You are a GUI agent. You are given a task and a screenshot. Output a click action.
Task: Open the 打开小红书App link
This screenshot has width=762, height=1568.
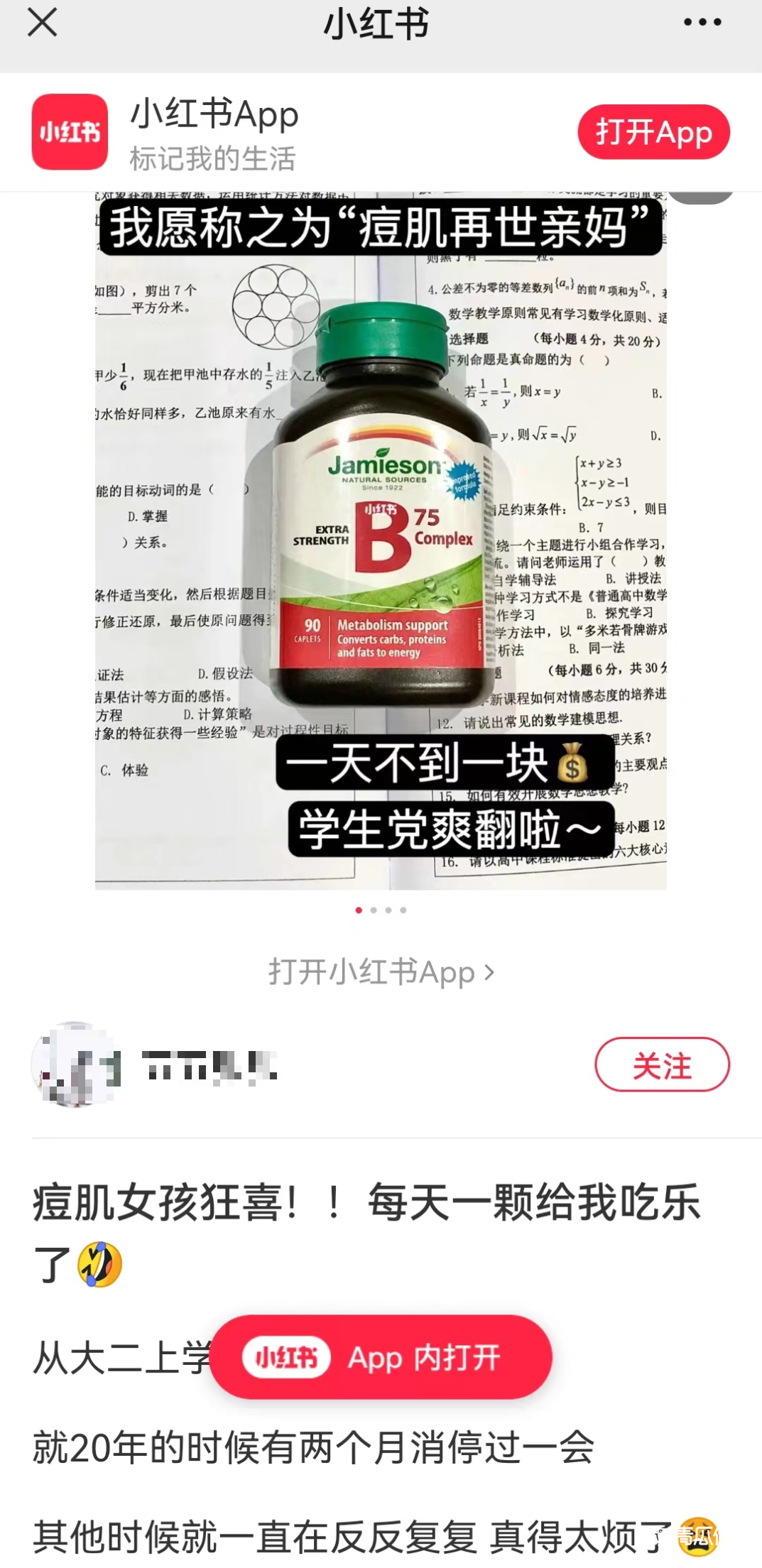[381, 971]
